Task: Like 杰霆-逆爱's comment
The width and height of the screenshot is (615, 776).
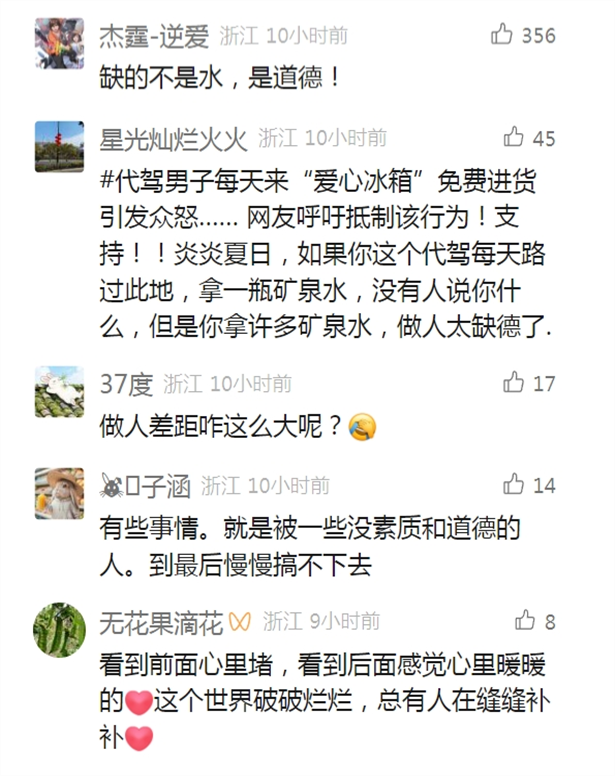Action: pyautogui.click(x=502, y=35)
